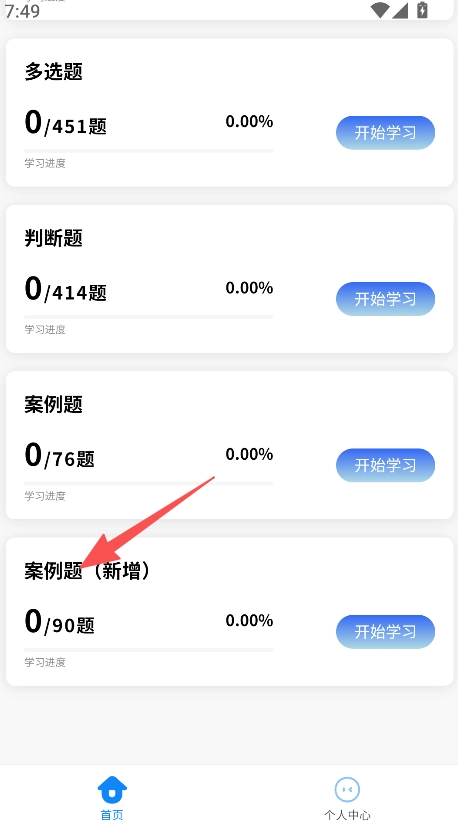This screenshot has width=458, height=822.
Task: Switch to the 首页 tab
Action: coord(112,798)
